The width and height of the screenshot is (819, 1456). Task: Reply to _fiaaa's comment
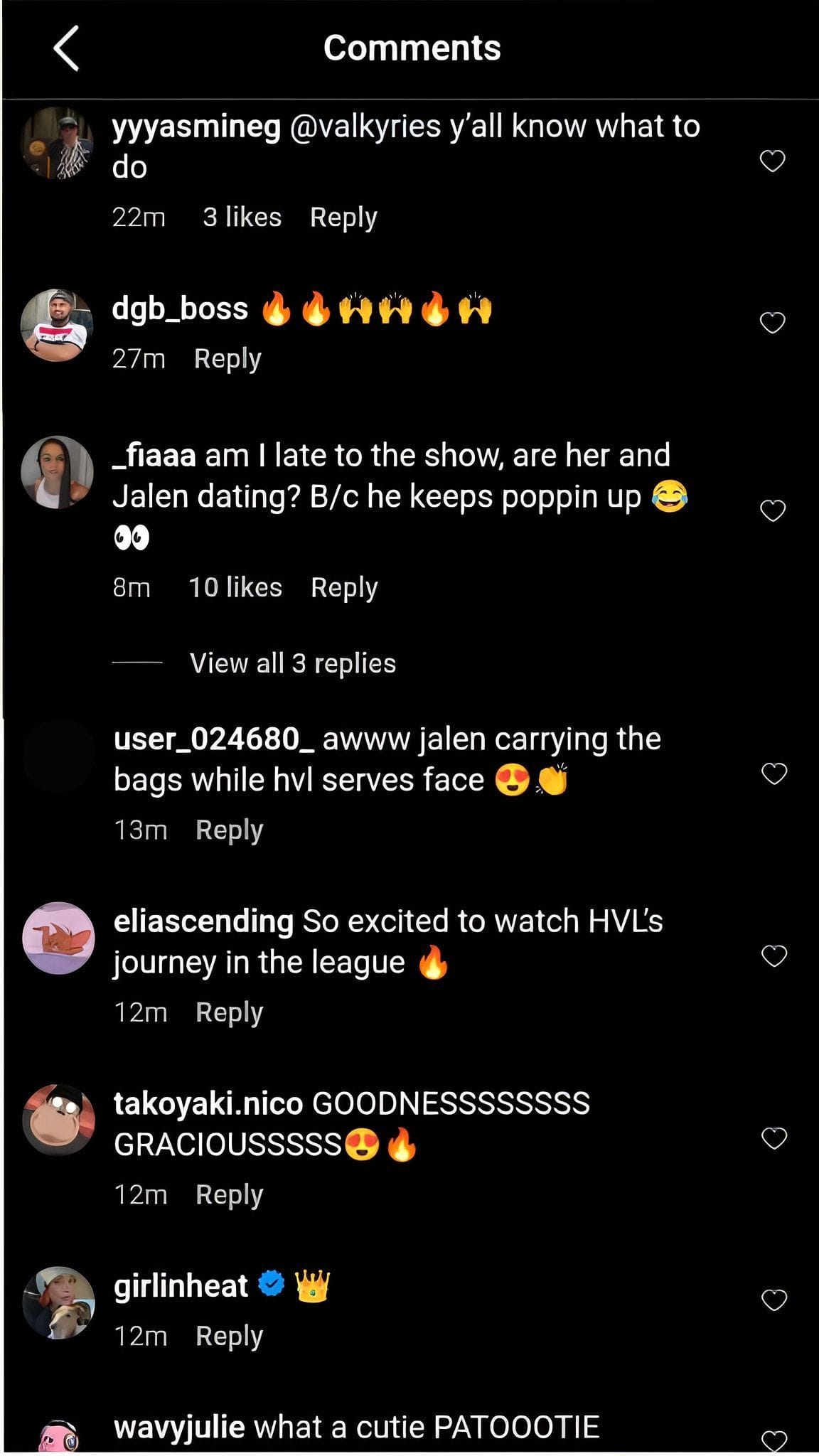[344, 587]
